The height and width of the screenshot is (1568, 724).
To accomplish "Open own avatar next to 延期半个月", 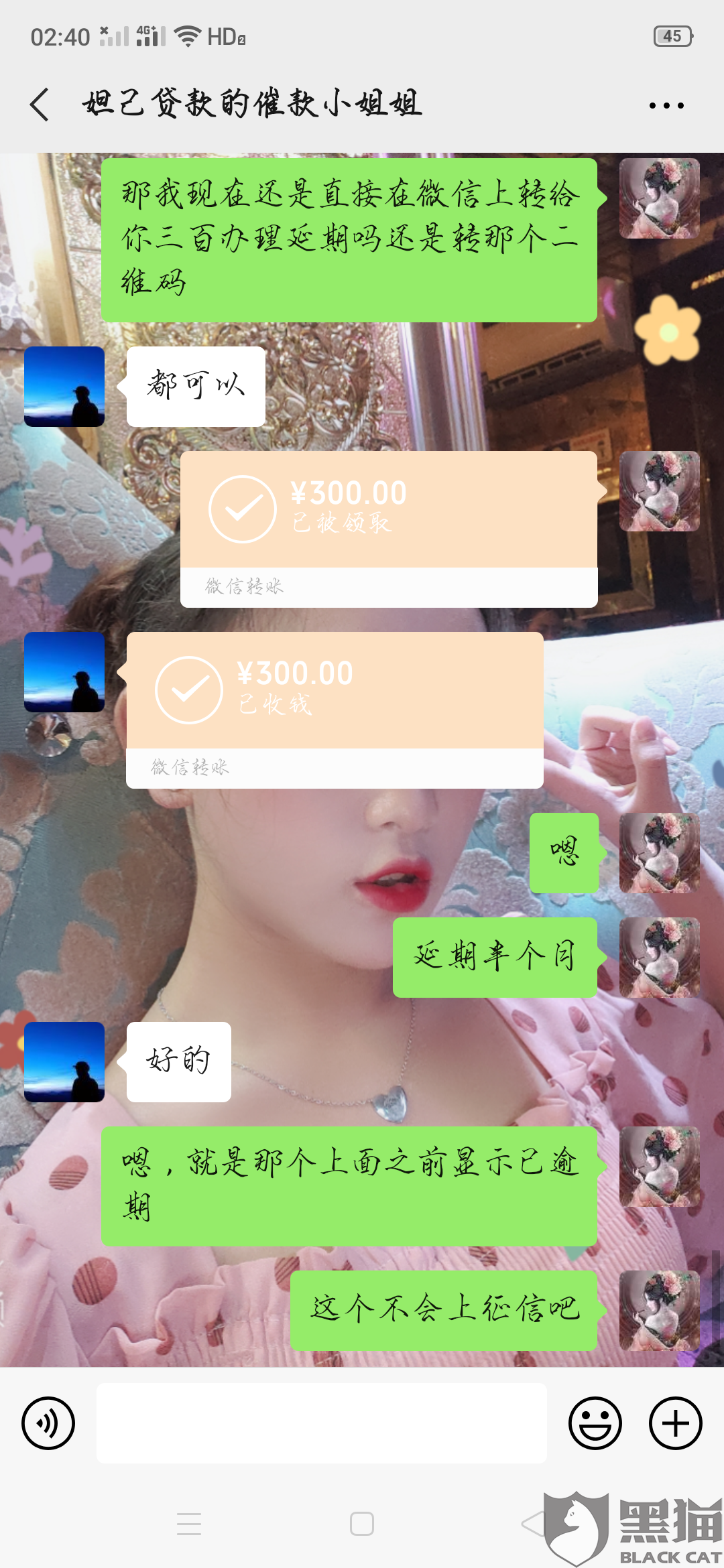I will [660, 958].
